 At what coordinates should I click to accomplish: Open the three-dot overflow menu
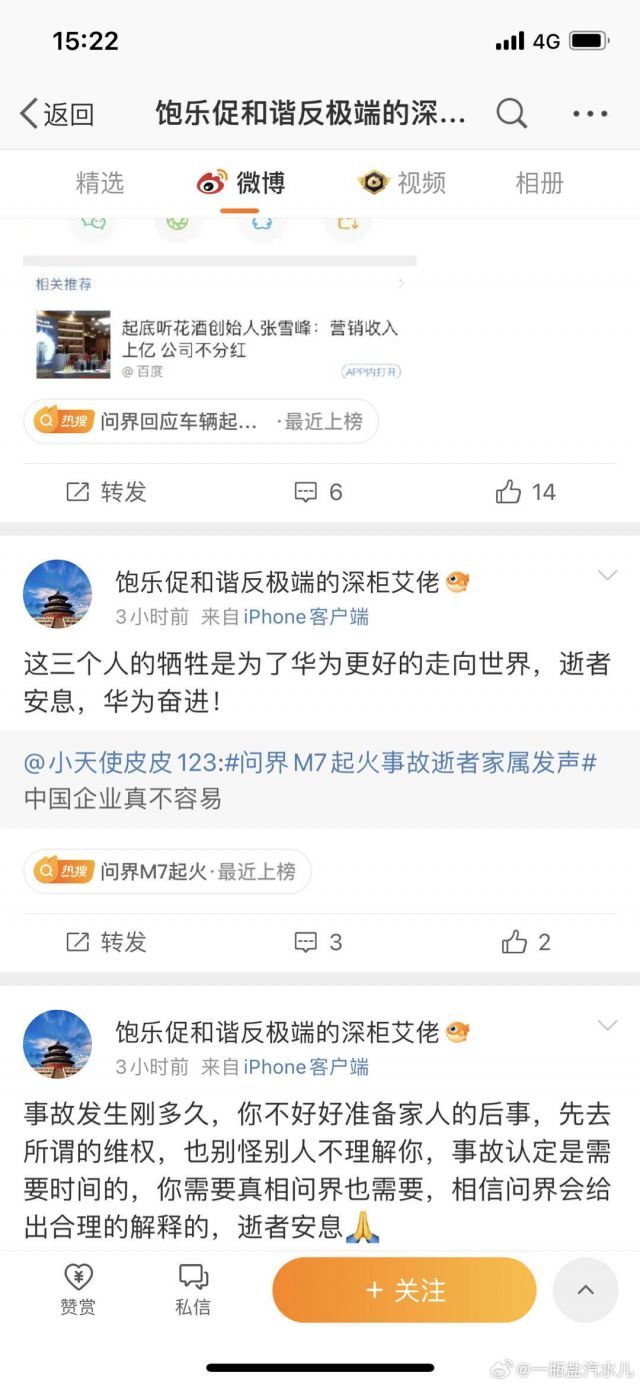590,114
